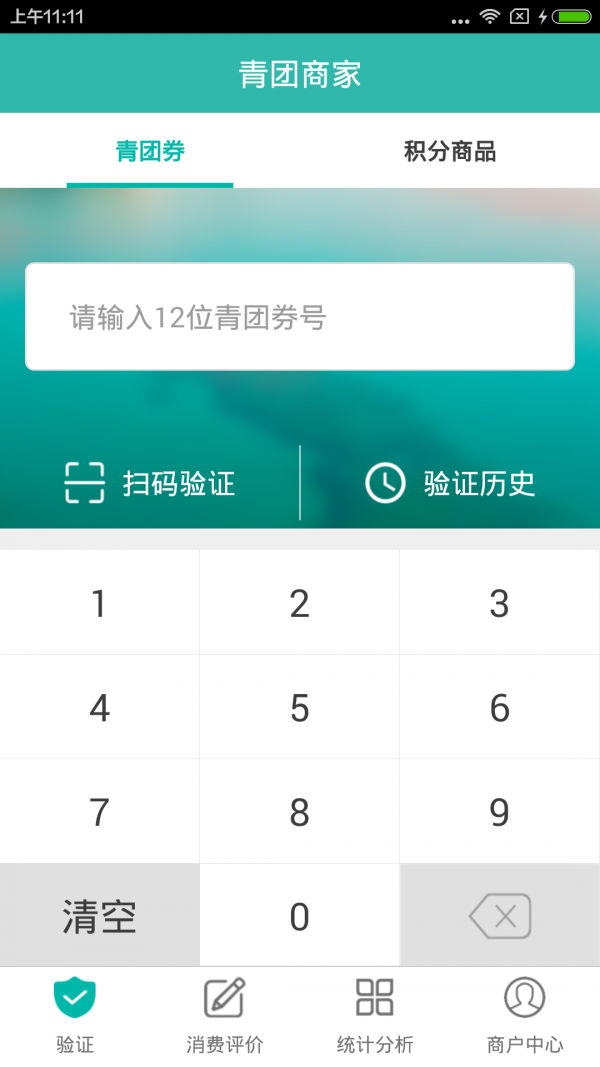
Task: Tap number 3 key
Action: click(499, 603)
